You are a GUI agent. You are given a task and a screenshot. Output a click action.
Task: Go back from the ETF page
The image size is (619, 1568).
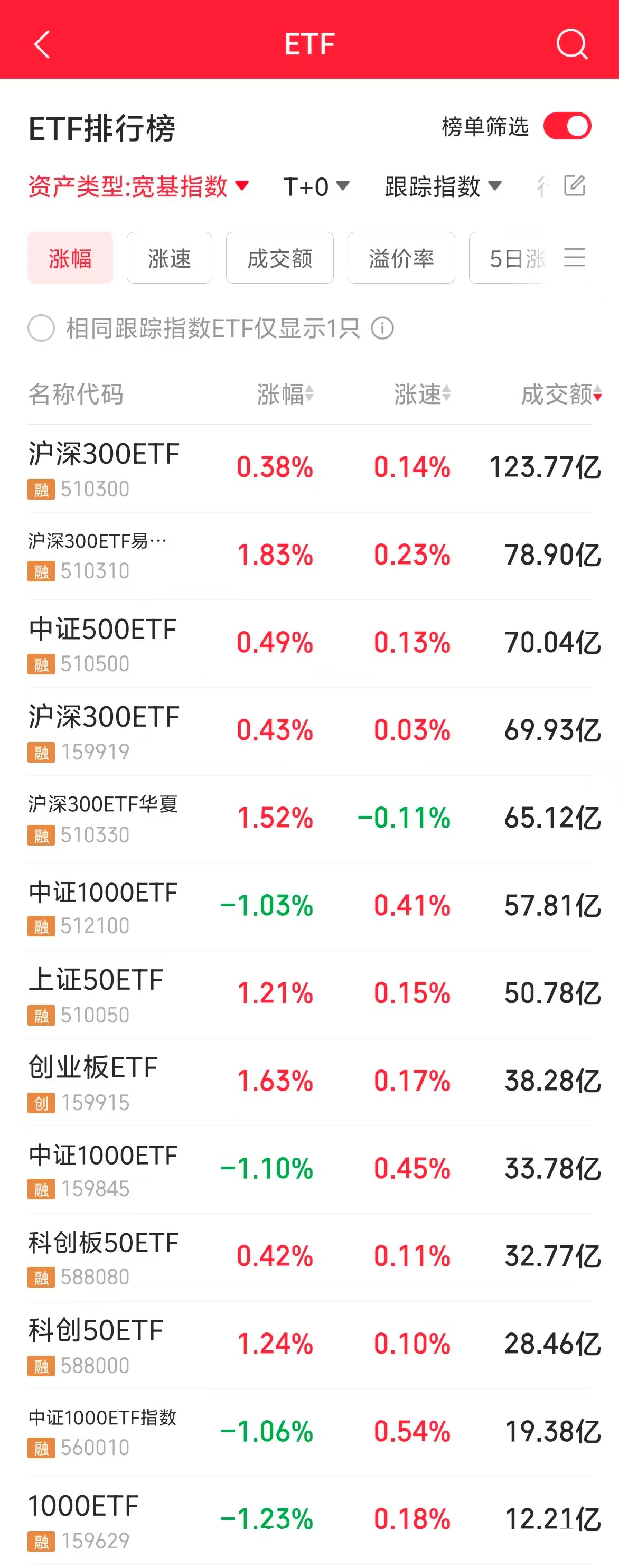pos(41,44)
